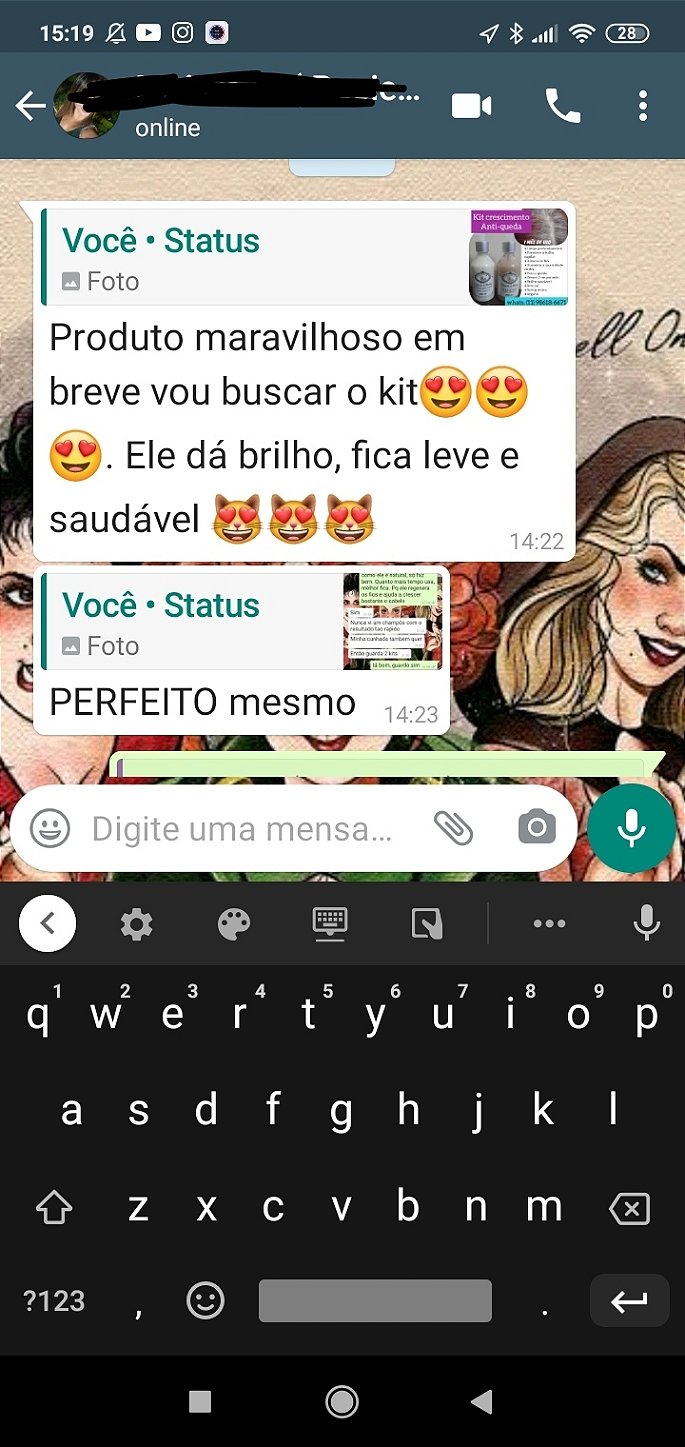Start a video call
Image resolution: width=685 pixels, height=1447 pixels.
(x=471, y=106)
